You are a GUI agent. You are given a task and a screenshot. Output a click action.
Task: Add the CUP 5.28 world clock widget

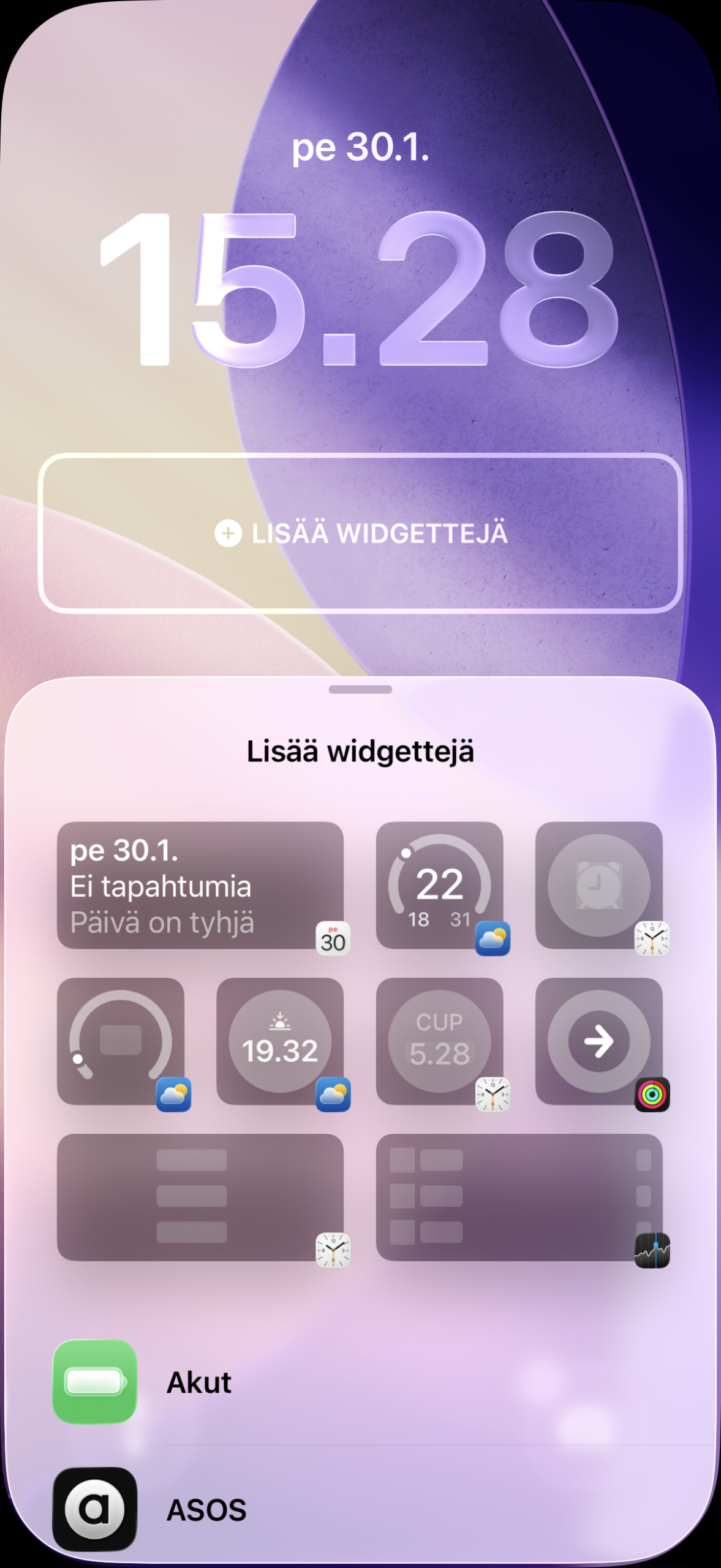click(x=439, y=1041)
